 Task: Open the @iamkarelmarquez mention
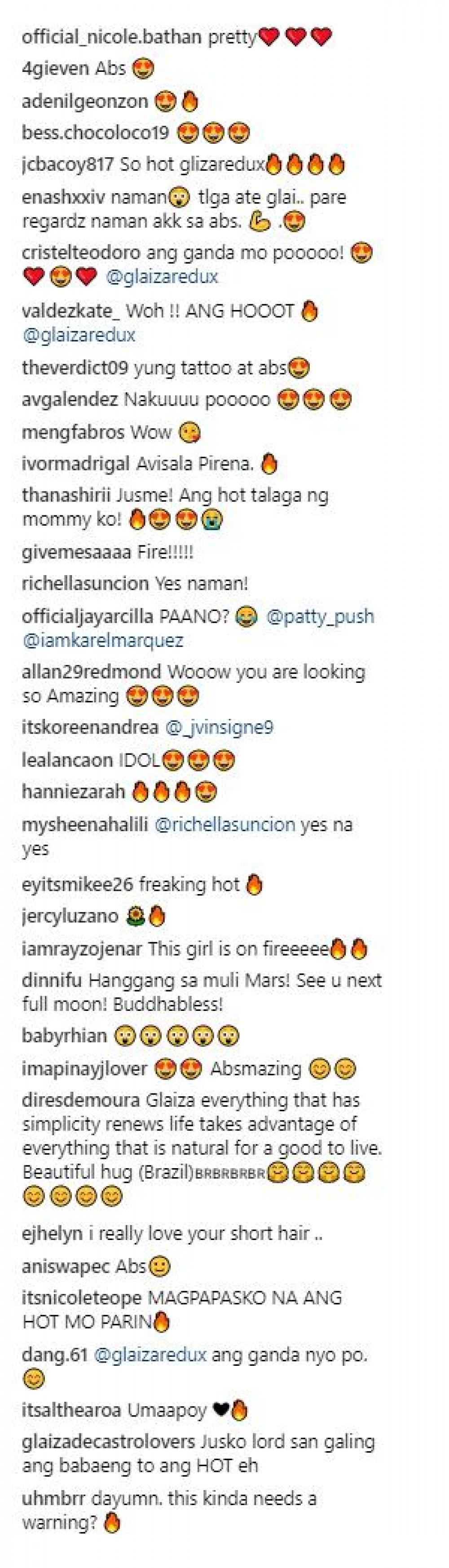[102, 640]
